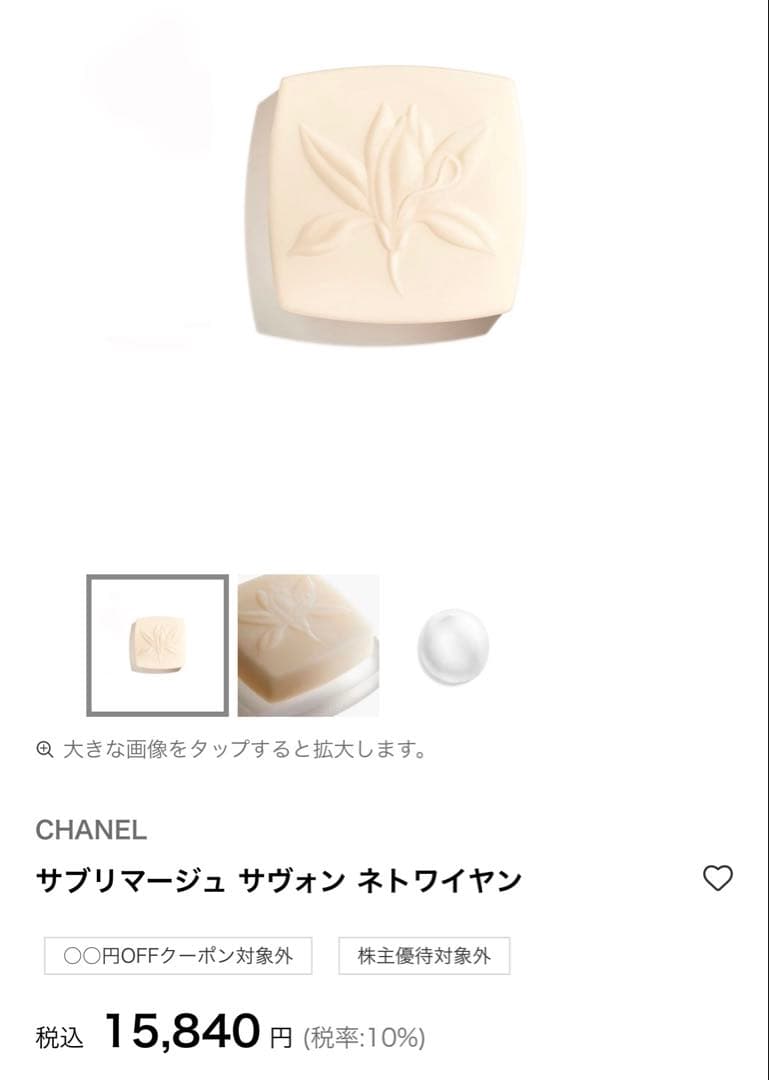This screenshot has width=769, height=1080.
Task: Click the product title サブリマージュ サヴォン ネトワイヤン
Action: coord(278,878)
